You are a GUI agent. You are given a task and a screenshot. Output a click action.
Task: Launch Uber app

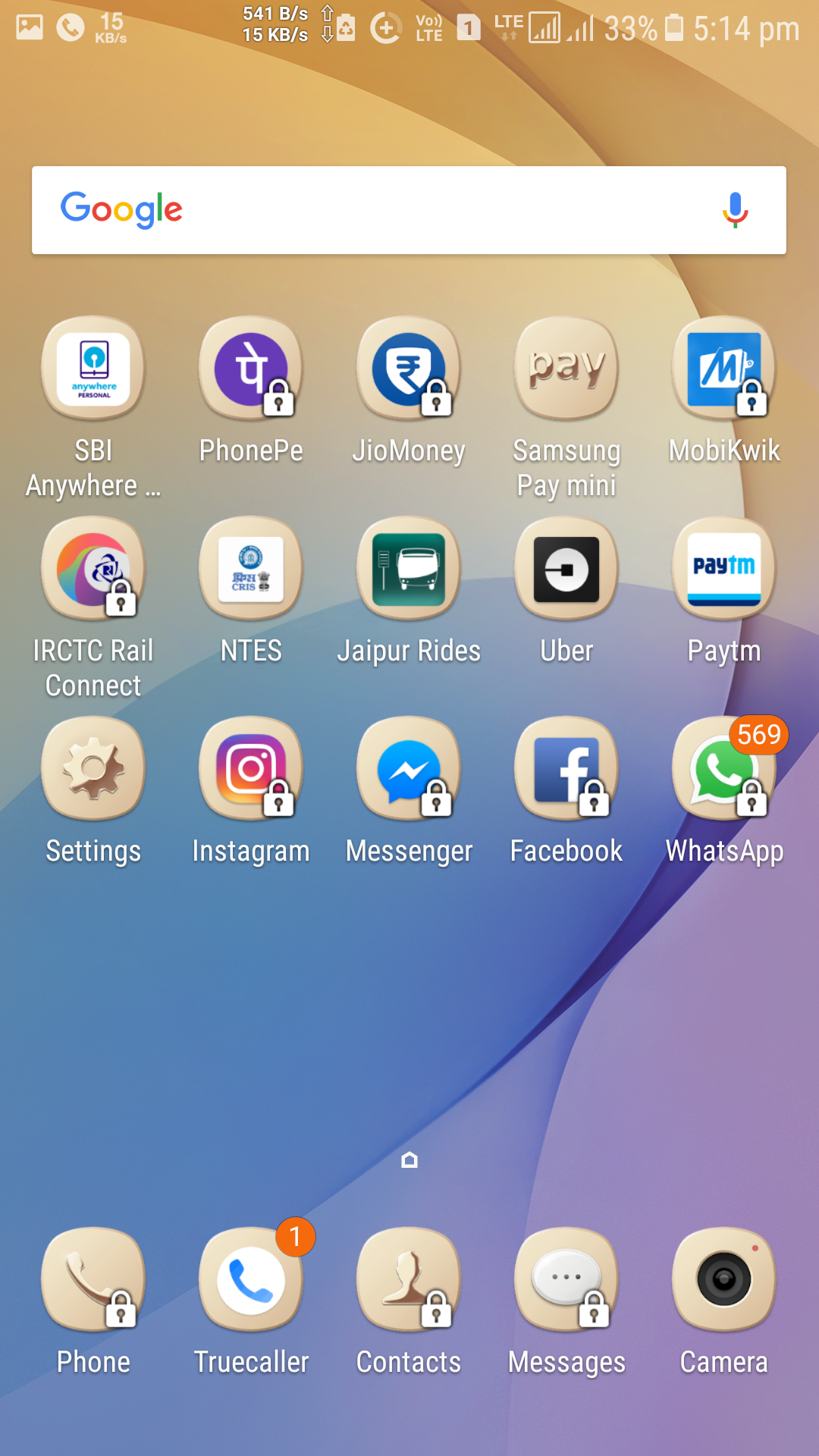566,570
